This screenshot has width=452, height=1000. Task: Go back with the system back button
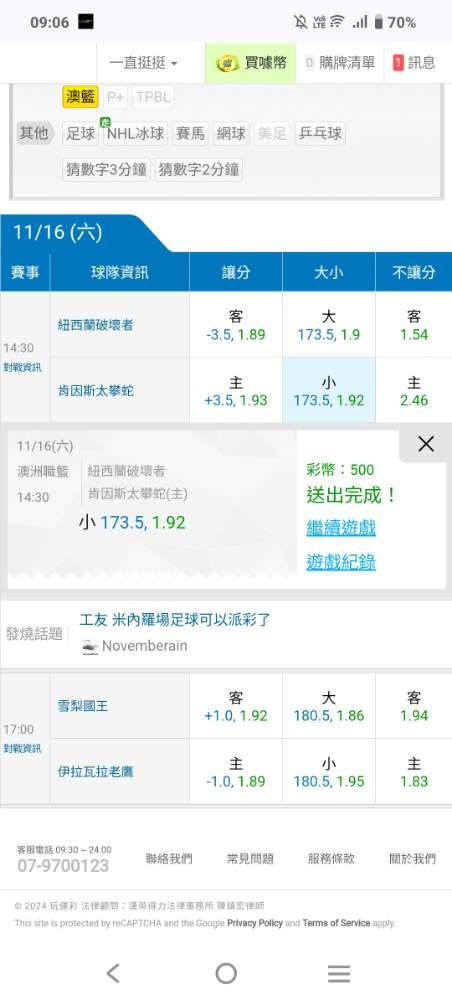pyautogui.click(x=113, y=973)
